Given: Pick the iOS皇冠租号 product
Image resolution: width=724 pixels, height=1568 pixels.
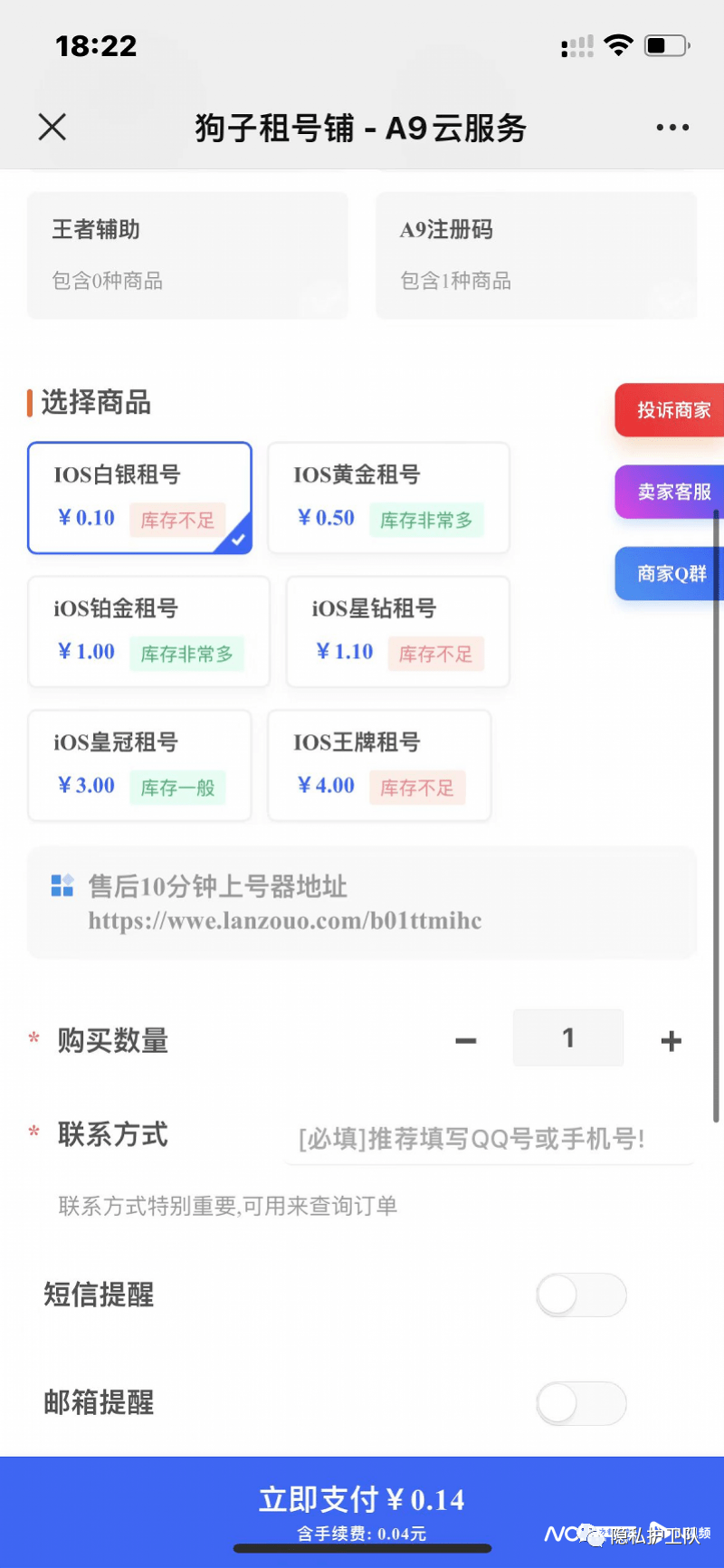Looking at the screenshot, I should (139, 765).
